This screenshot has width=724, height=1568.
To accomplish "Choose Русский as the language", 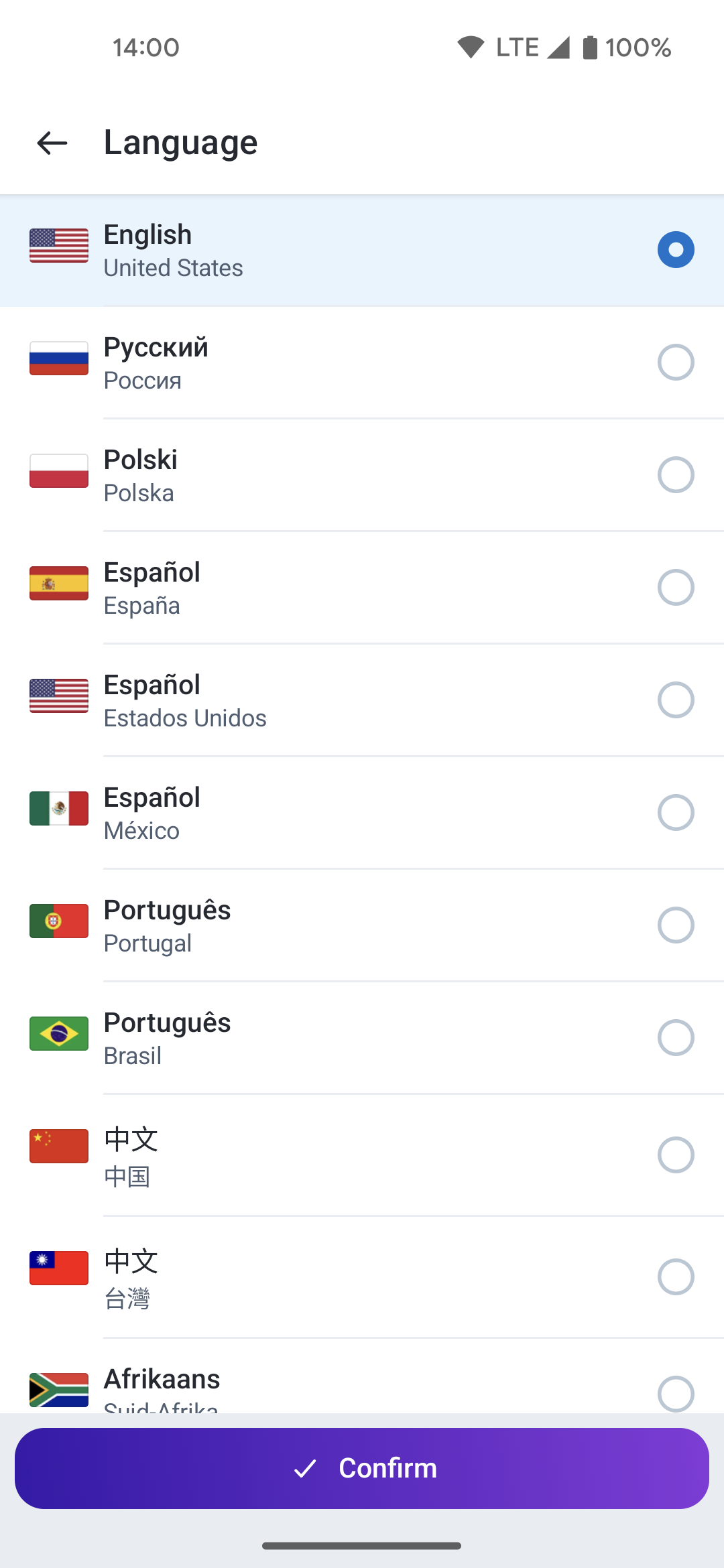I will pyautogui.click(x=362, y=363).
